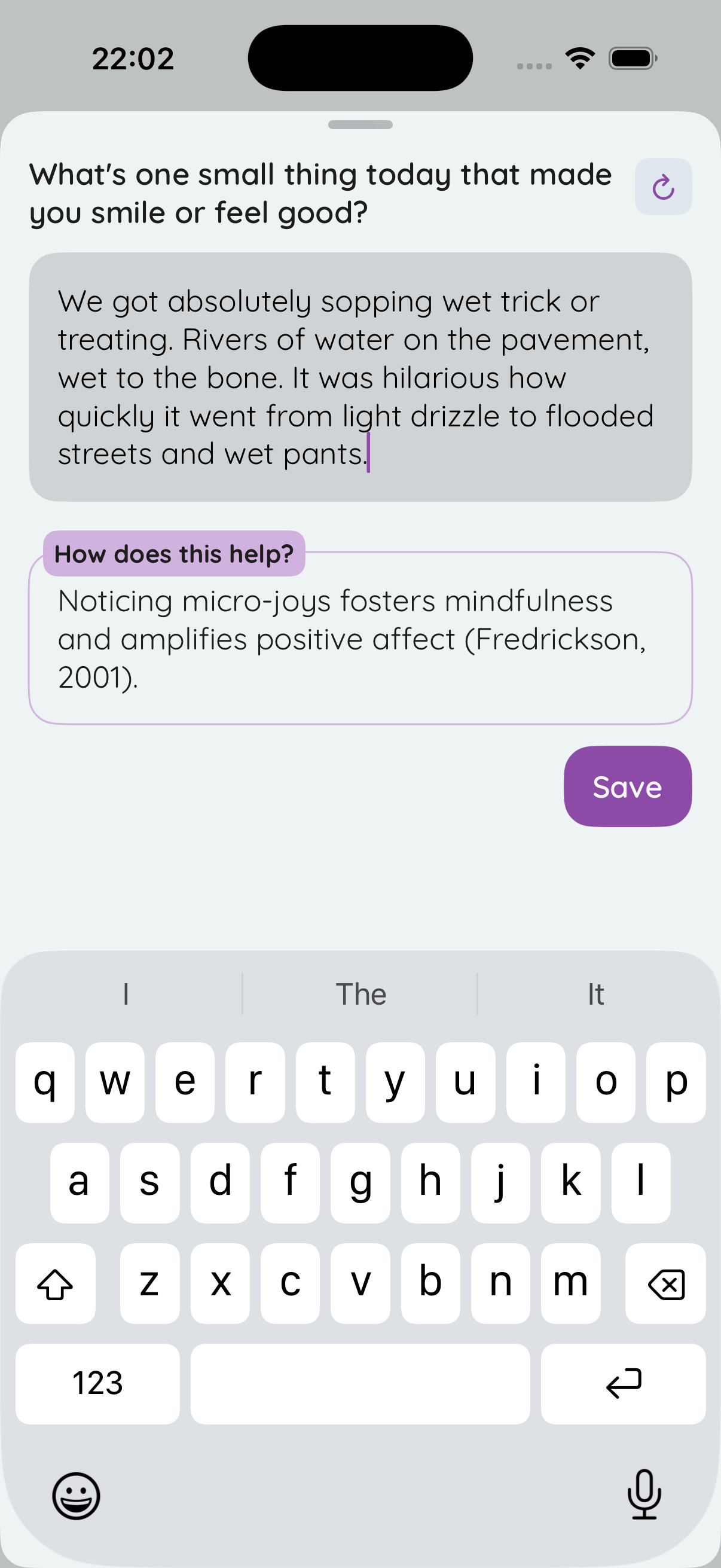Switch keyboard to numbers with 123
This screenshot has height=1568, width=721.
tap(97, 1383)
